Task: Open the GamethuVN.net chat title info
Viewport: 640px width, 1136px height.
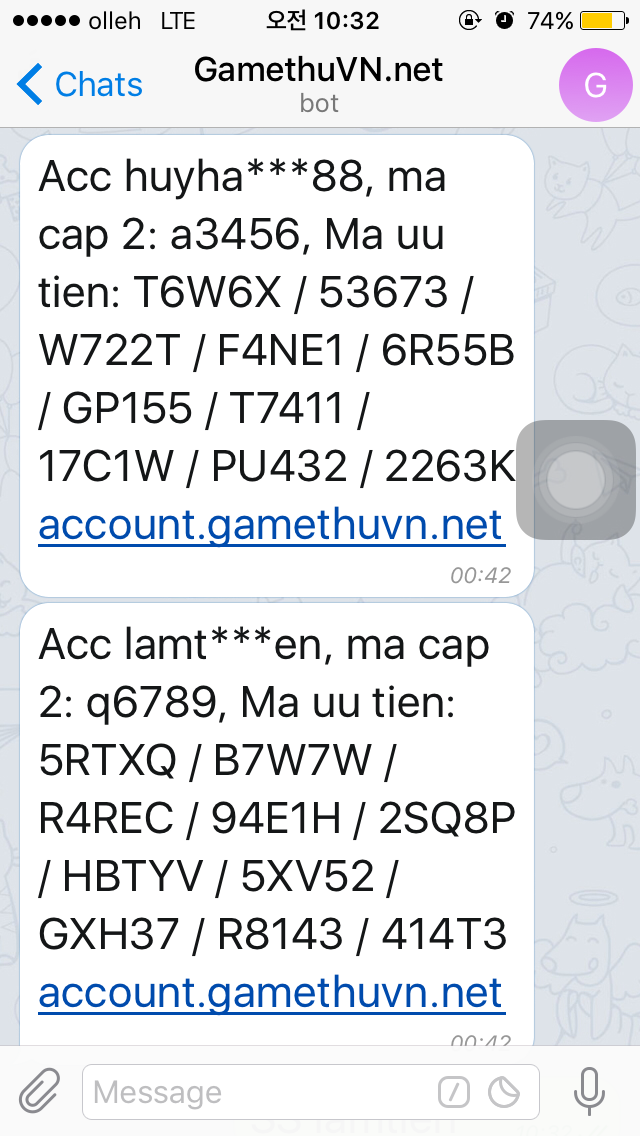Action: (x=318, y=84)
